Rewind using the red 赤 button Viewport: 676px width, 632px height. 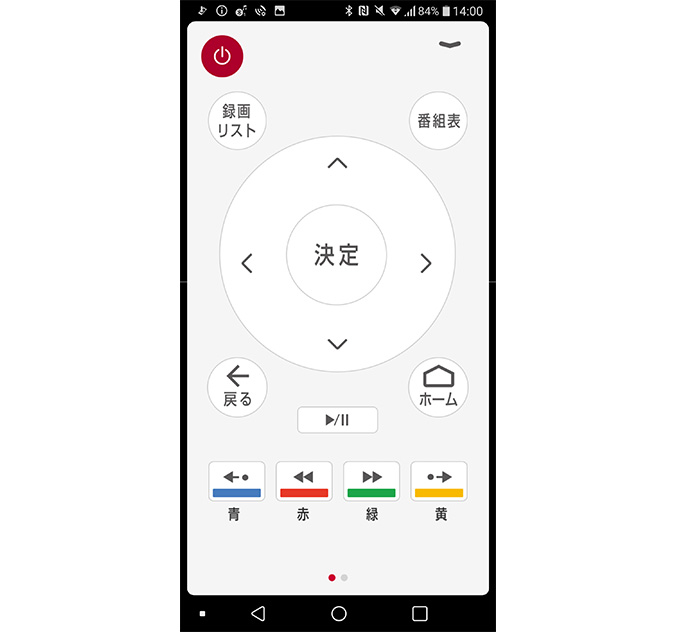pos(304,481)
